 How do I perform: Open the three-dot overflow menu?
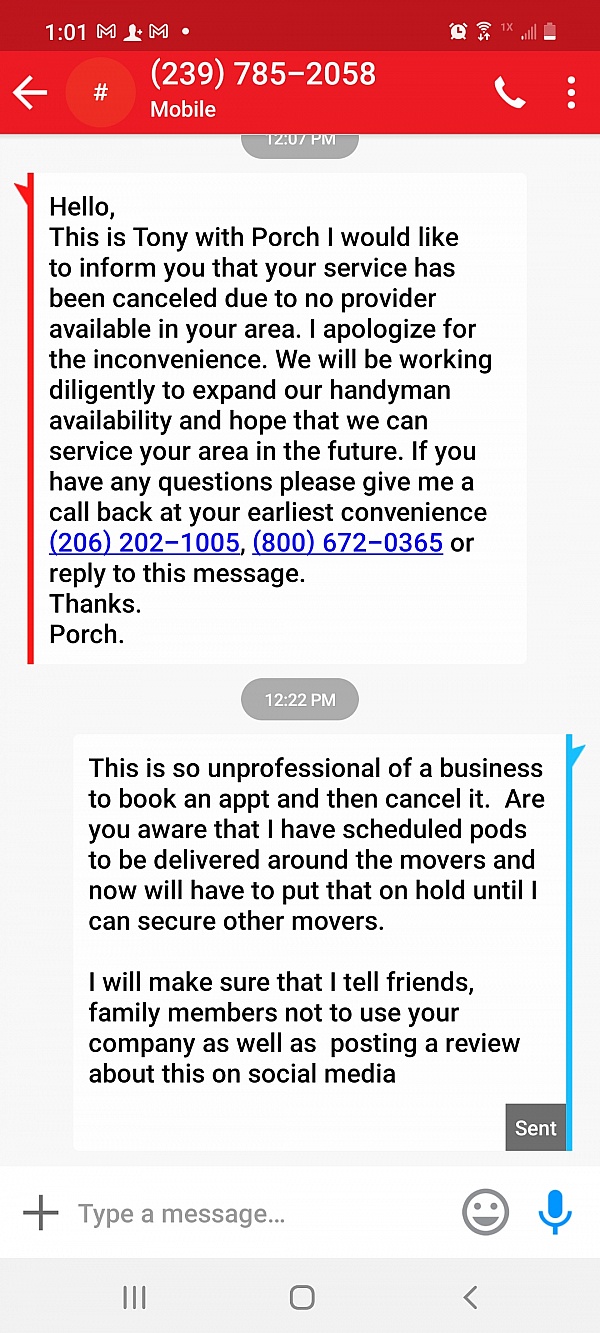571,93
